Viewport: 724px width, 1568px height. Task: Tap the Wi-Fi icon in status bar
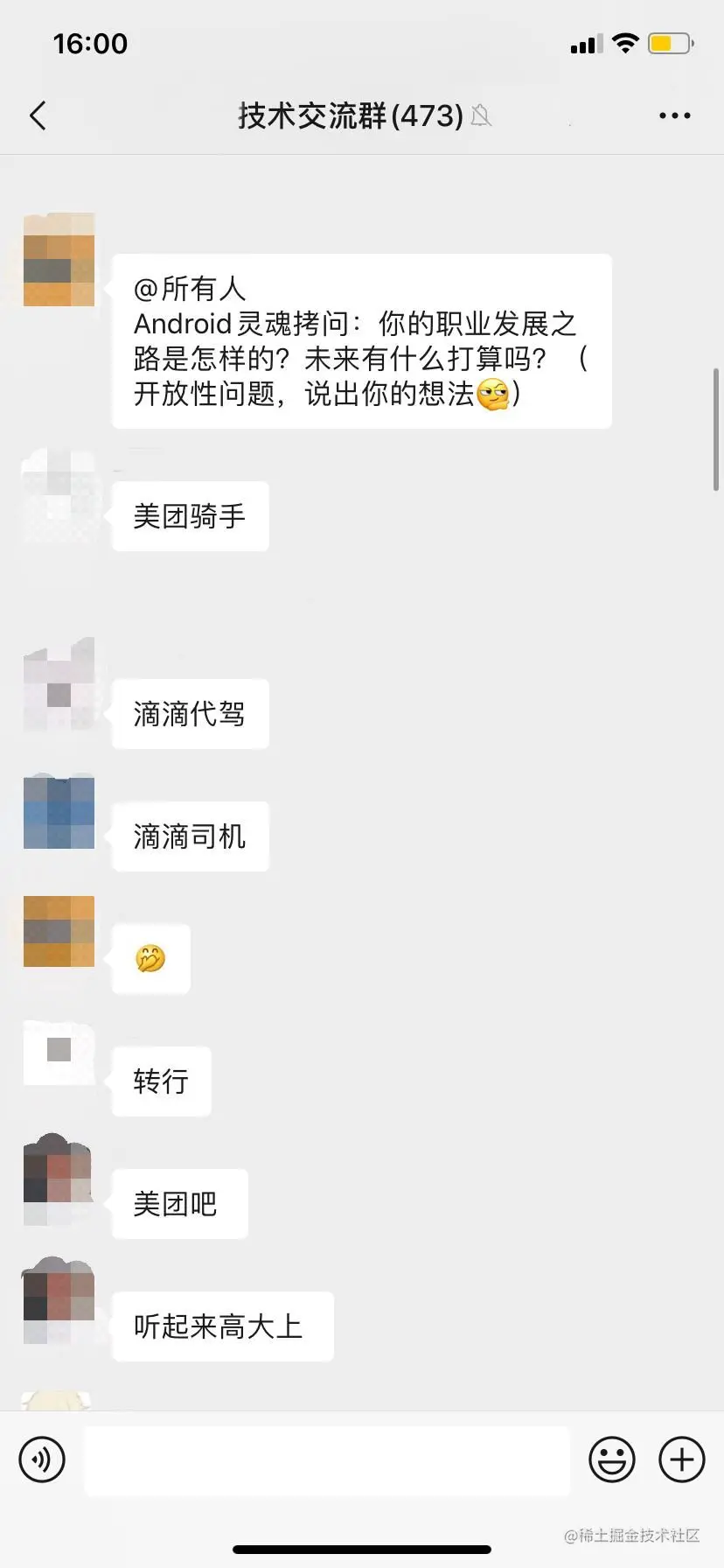tap(626, 41)
